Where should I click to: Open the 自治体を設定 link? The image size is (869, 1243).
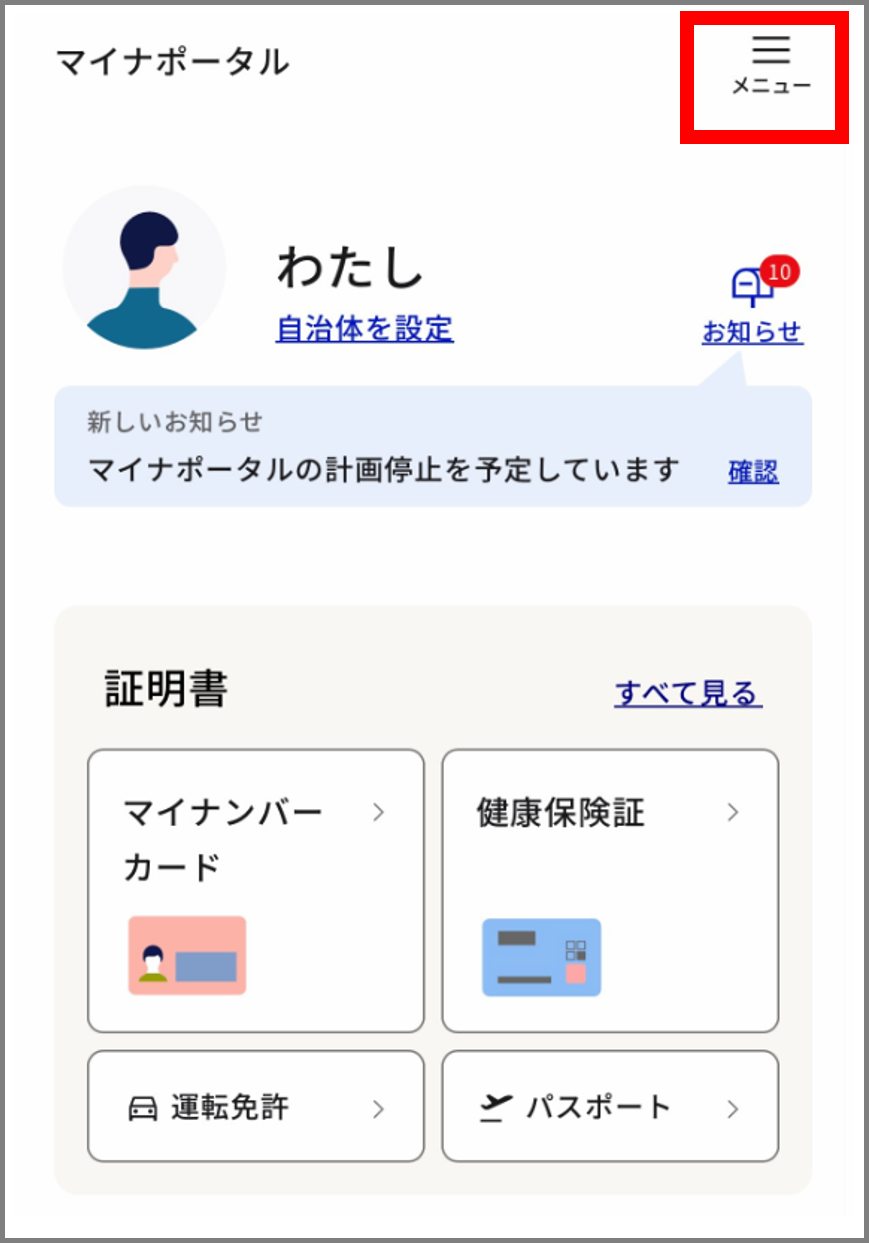pyautogui.click(x=364, y=330)
